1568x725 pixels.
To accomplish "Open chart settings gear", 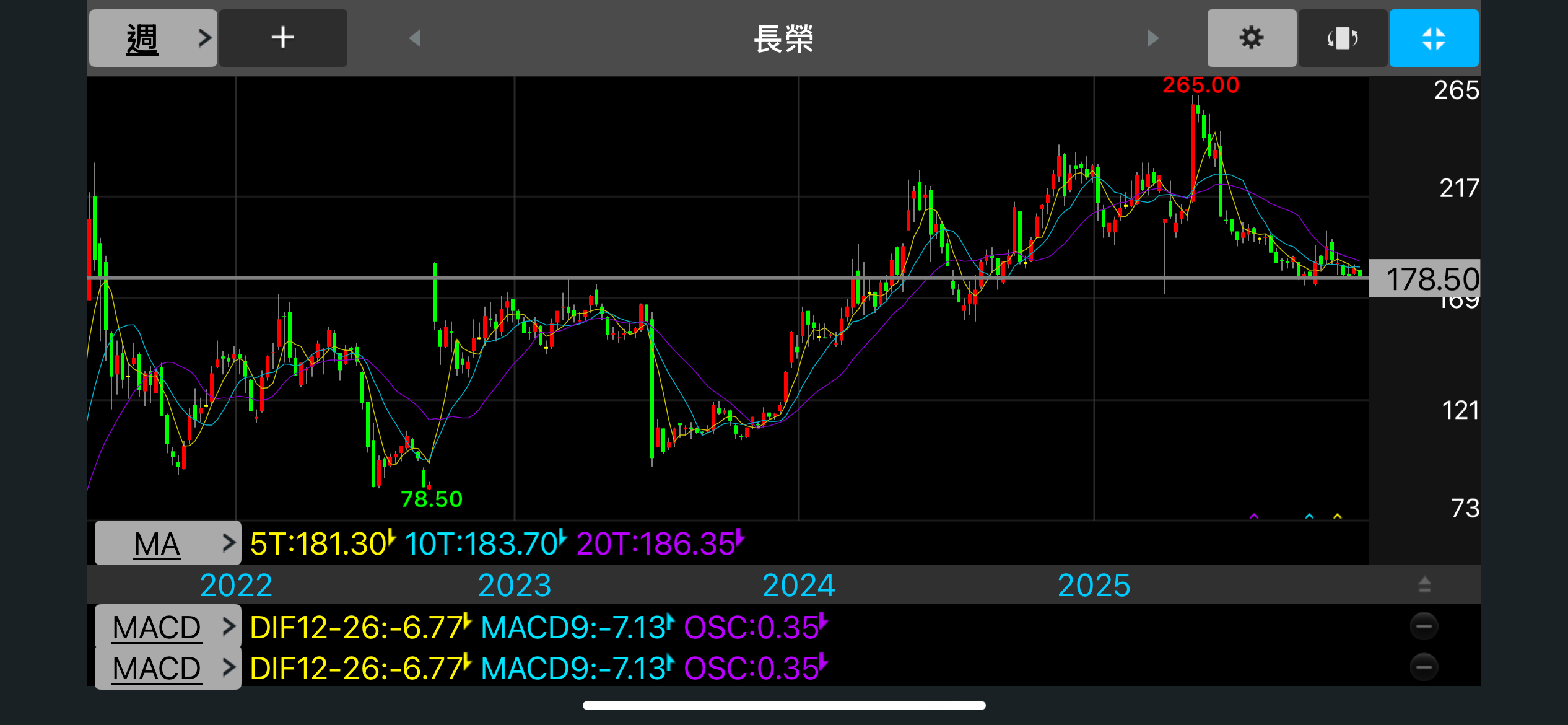I will tap(1252, 38).
